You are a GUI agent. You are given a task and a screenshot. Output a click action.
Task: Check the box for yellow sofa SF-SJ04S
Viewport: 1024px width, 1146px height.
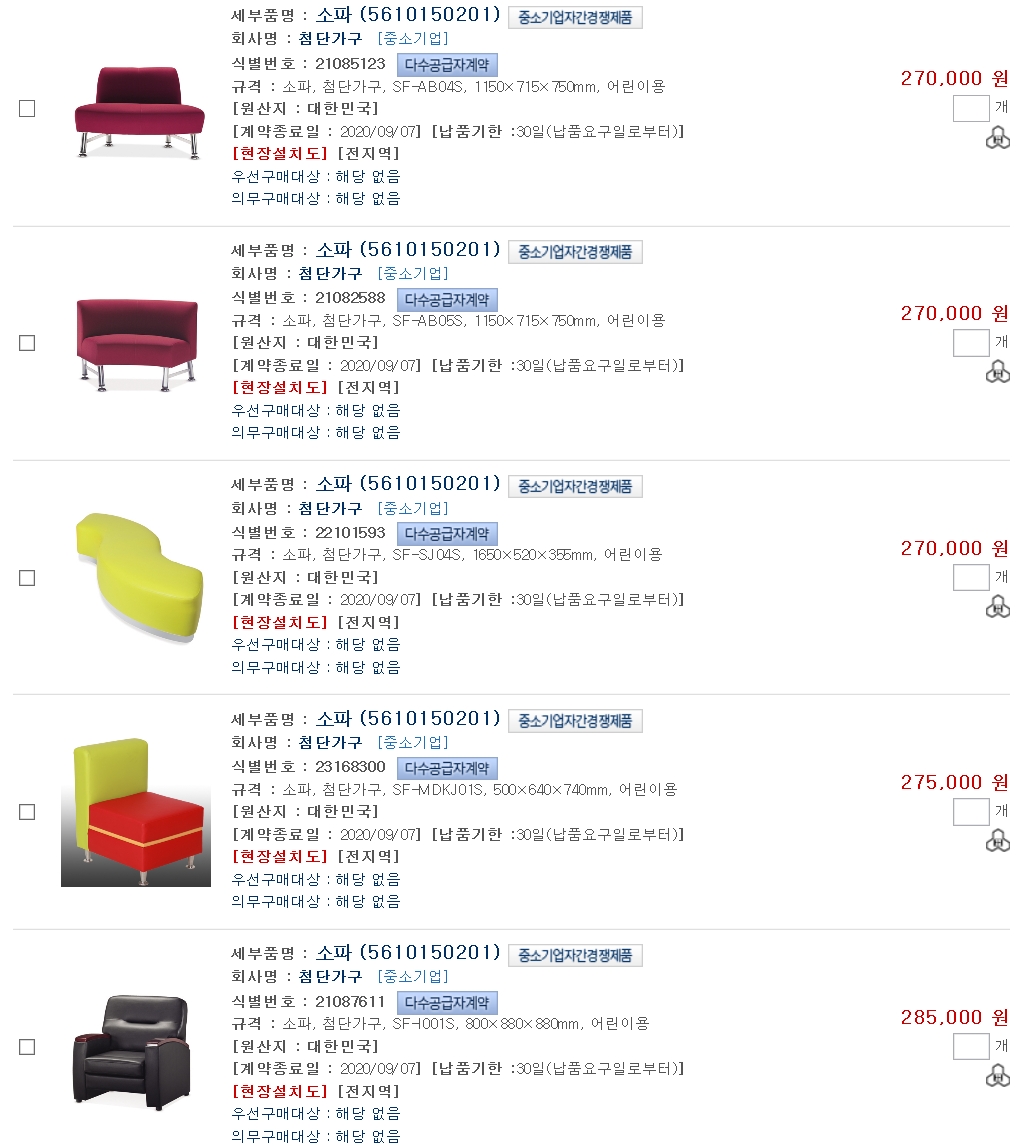click(x=27, y=578)
